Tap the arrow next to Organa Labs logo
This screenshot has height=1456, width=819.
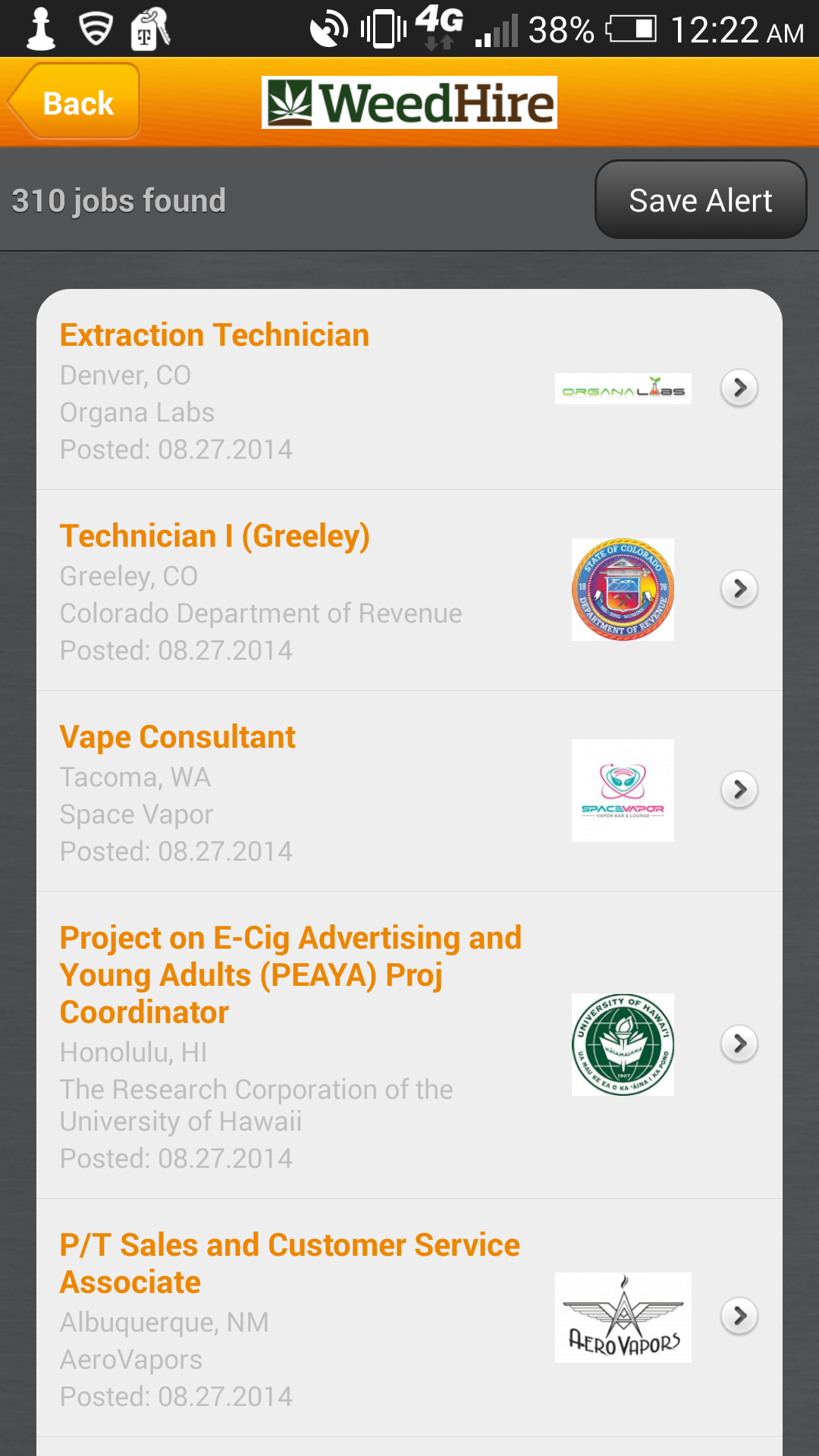pos(739,388)
